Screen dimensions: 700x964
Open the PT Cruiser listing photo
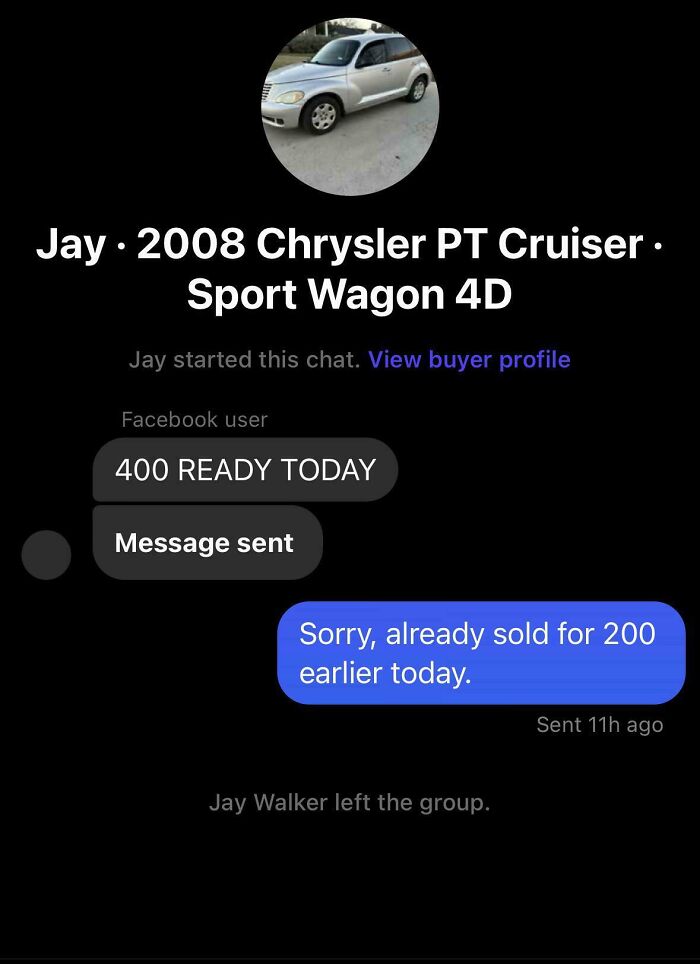tap(350, 107)
